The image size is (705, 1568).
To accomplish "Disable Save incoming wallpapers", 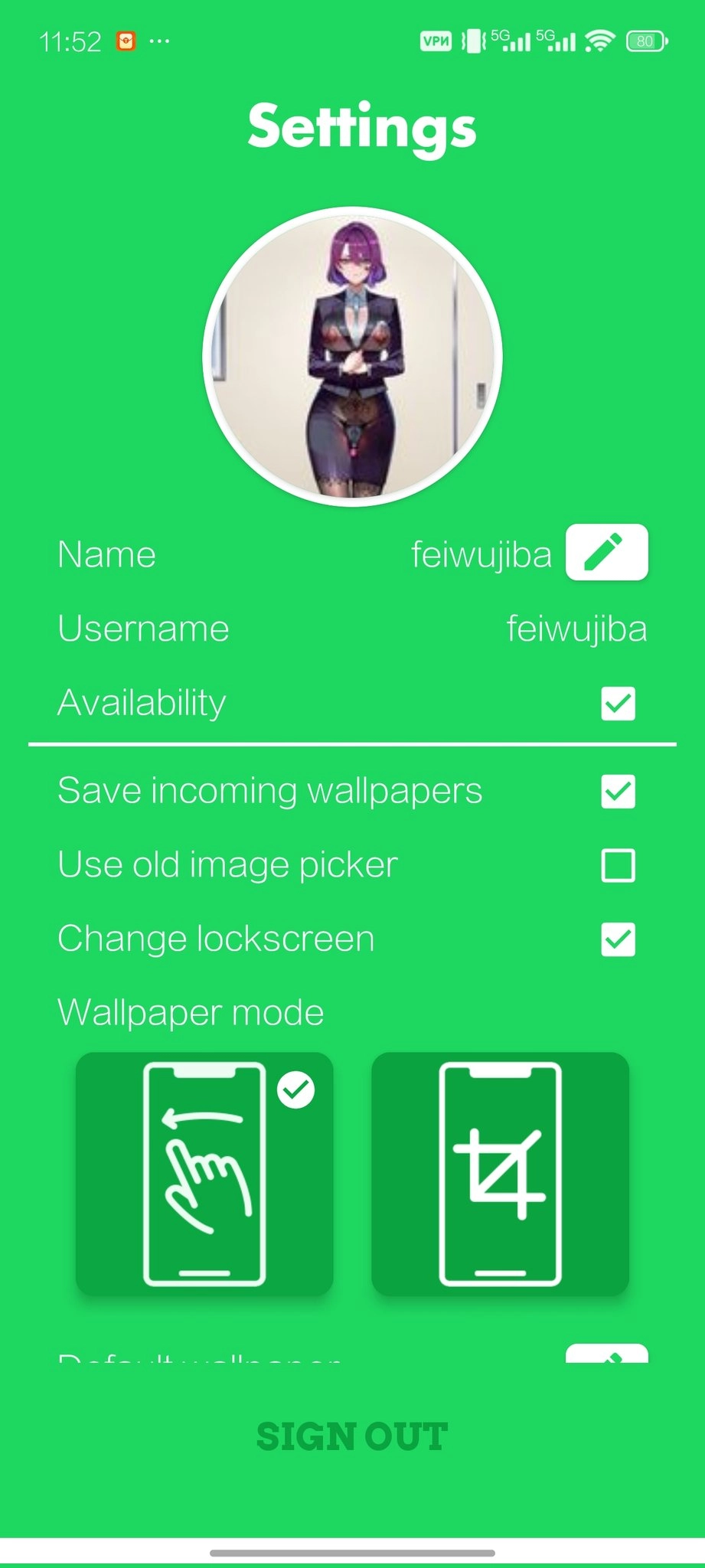I will [618, 792].
